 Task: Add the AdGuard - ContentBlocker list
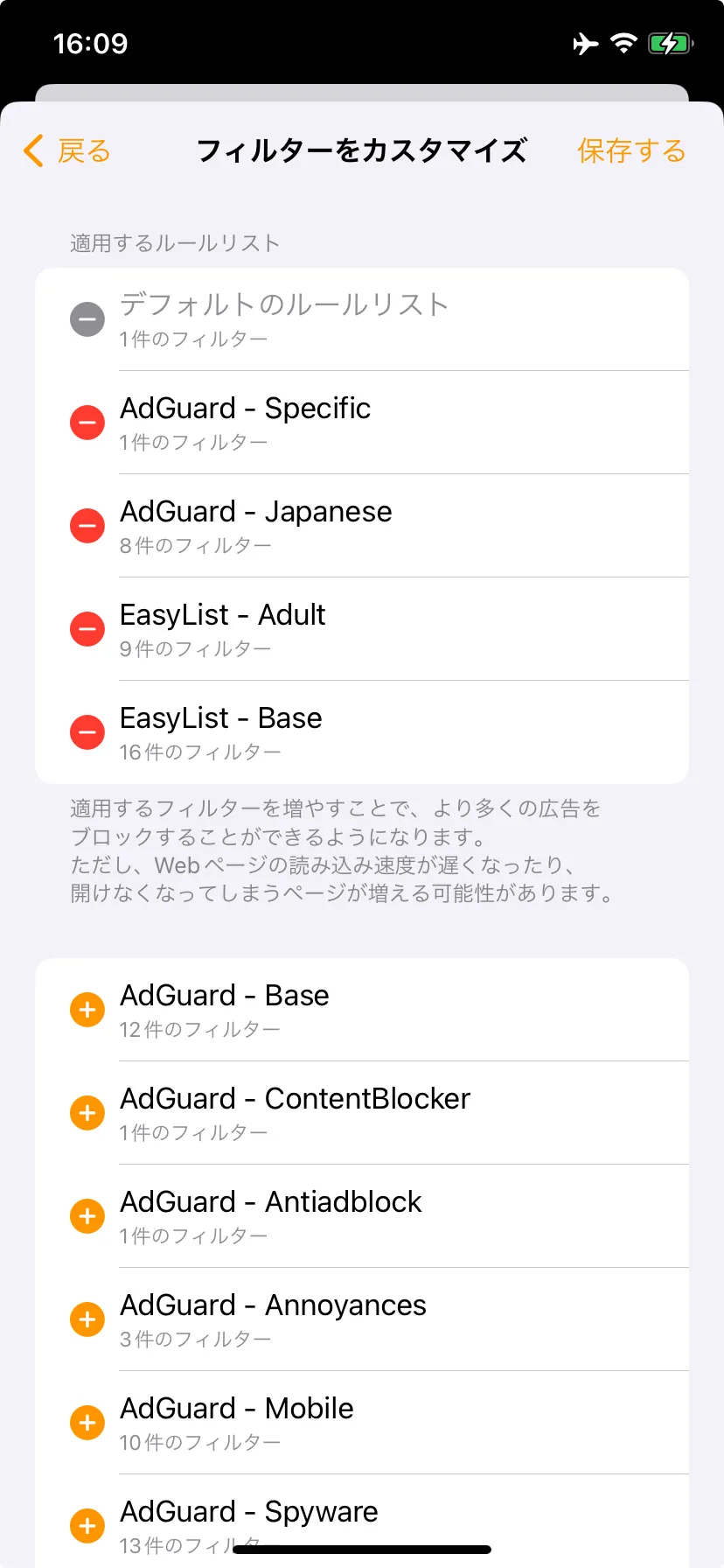pyautogui.click(x=87, y=1113)
